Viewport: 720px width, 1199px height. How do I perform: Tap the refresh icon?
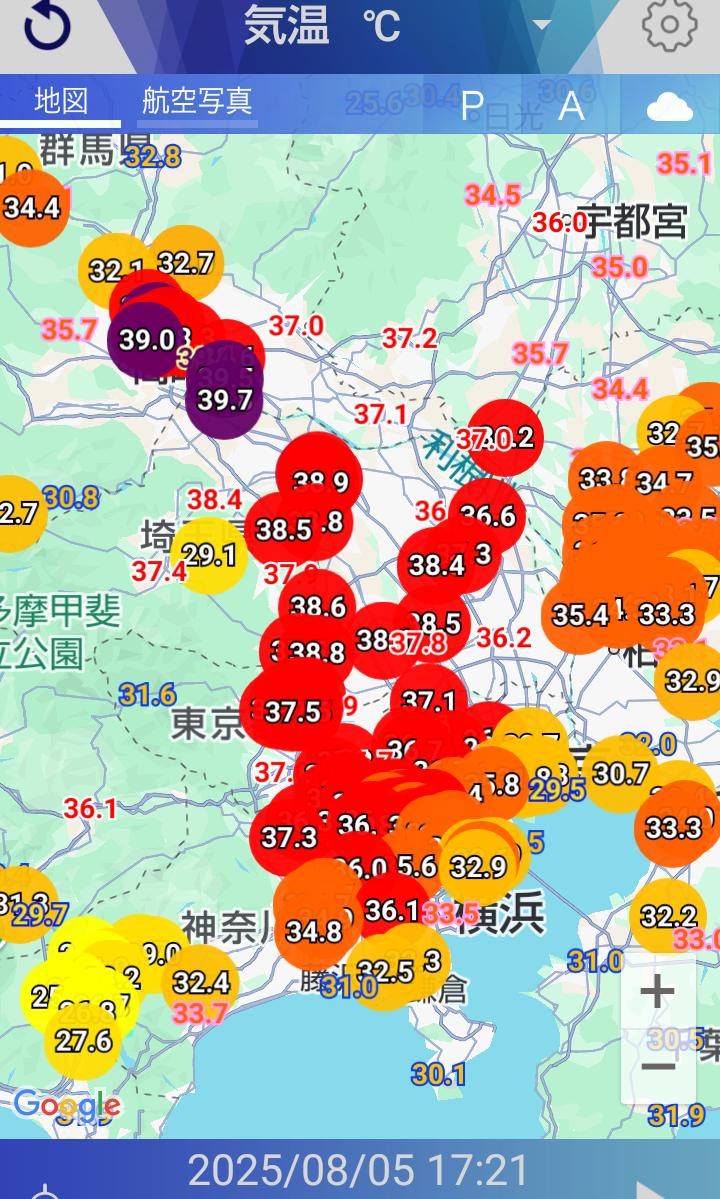pos(47,27)
